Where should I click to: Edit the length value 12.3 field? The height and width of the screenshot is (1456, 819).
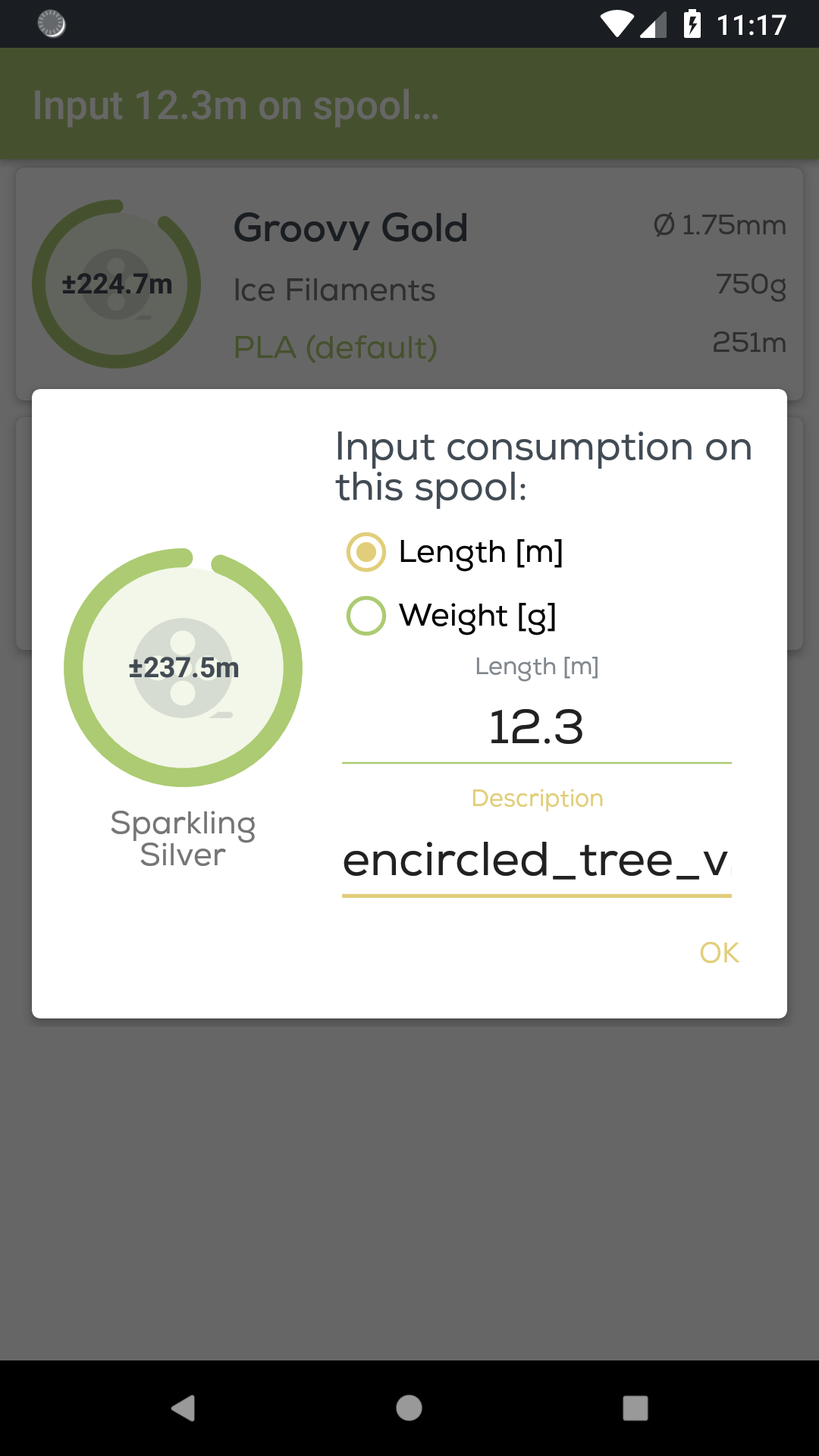pos(536,727)
